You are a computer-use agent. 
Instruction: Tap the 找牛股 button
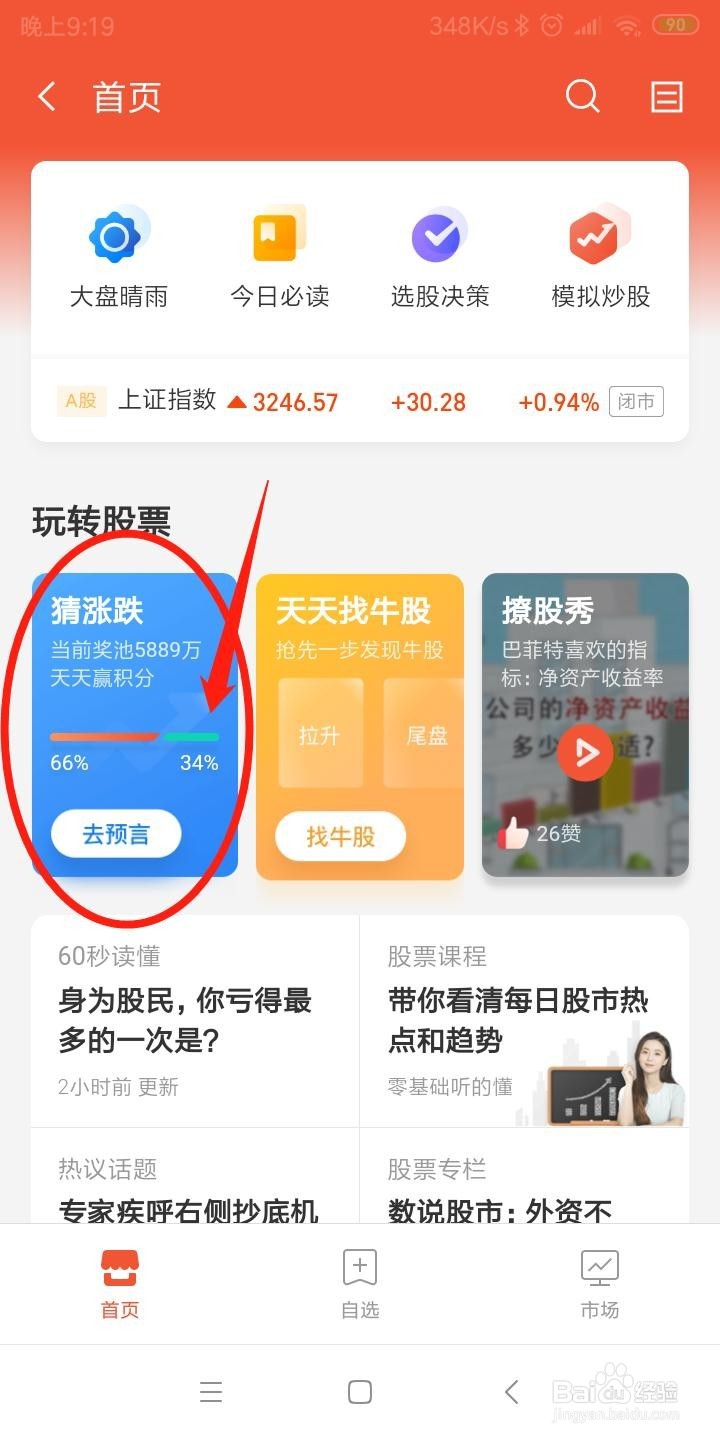pyautogui.click(x=340, y=837)
